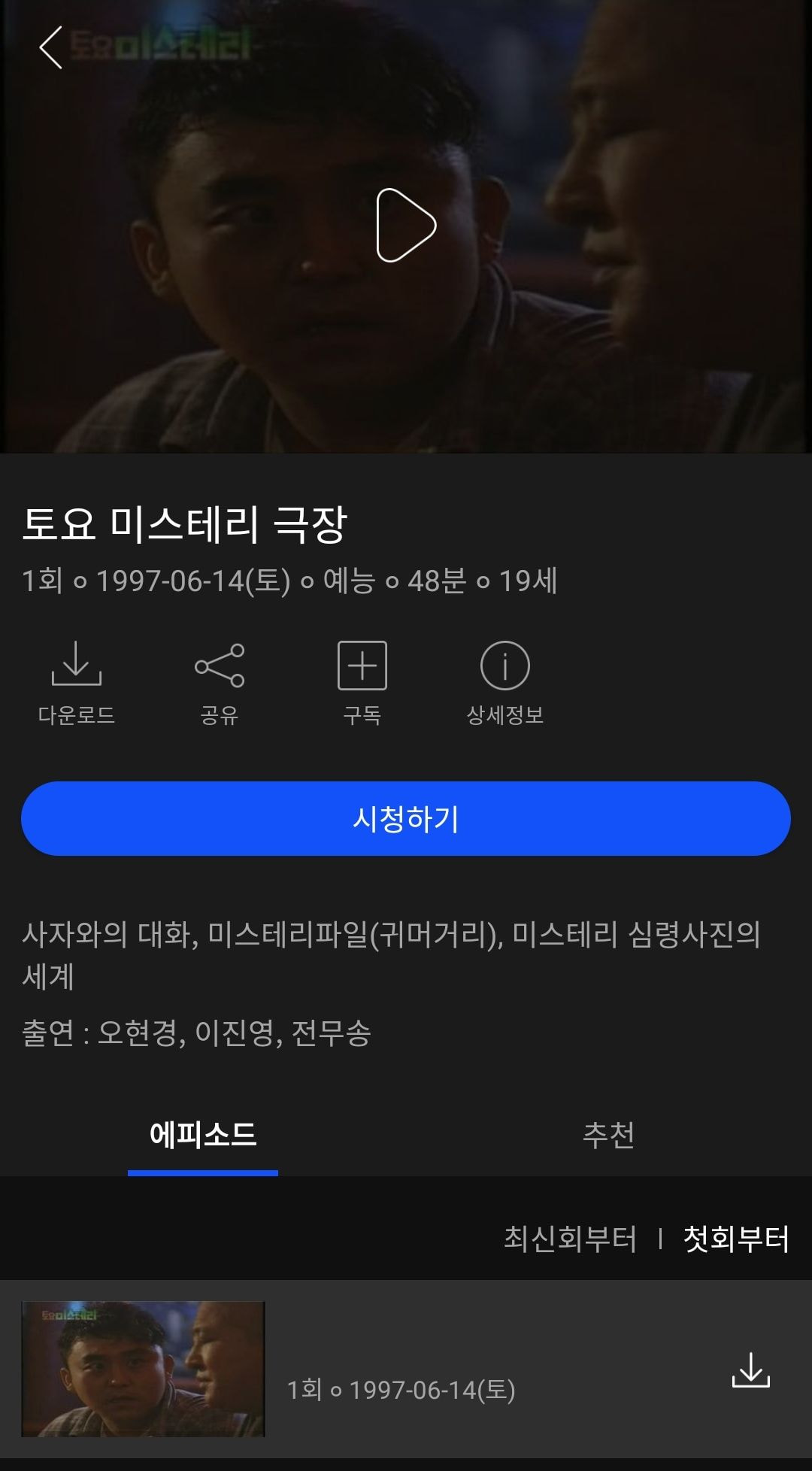The height and width of the screenshot is (1471, 812).
Task: Play the video preview
Action: 406,225
